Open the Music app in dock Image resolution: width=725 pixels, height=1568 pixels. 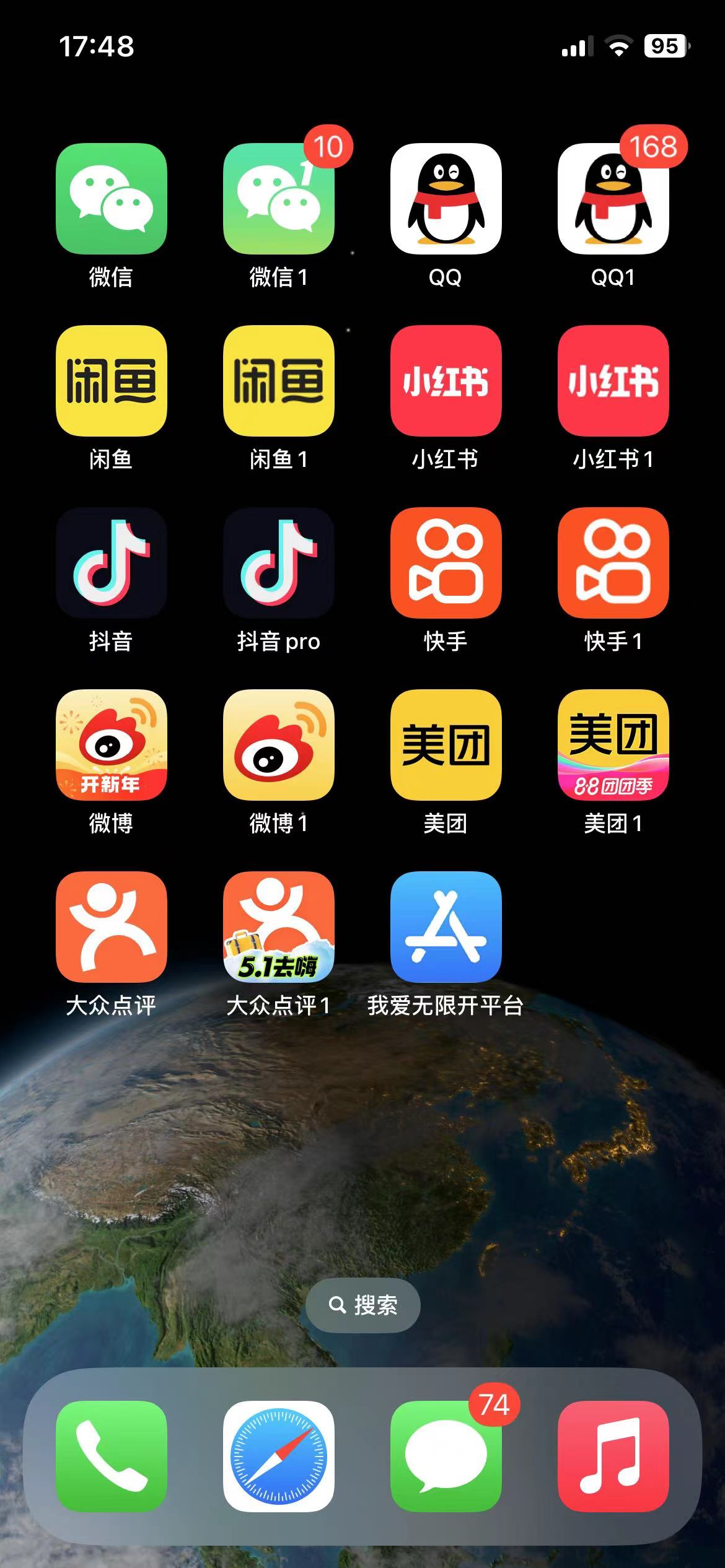613,1457
